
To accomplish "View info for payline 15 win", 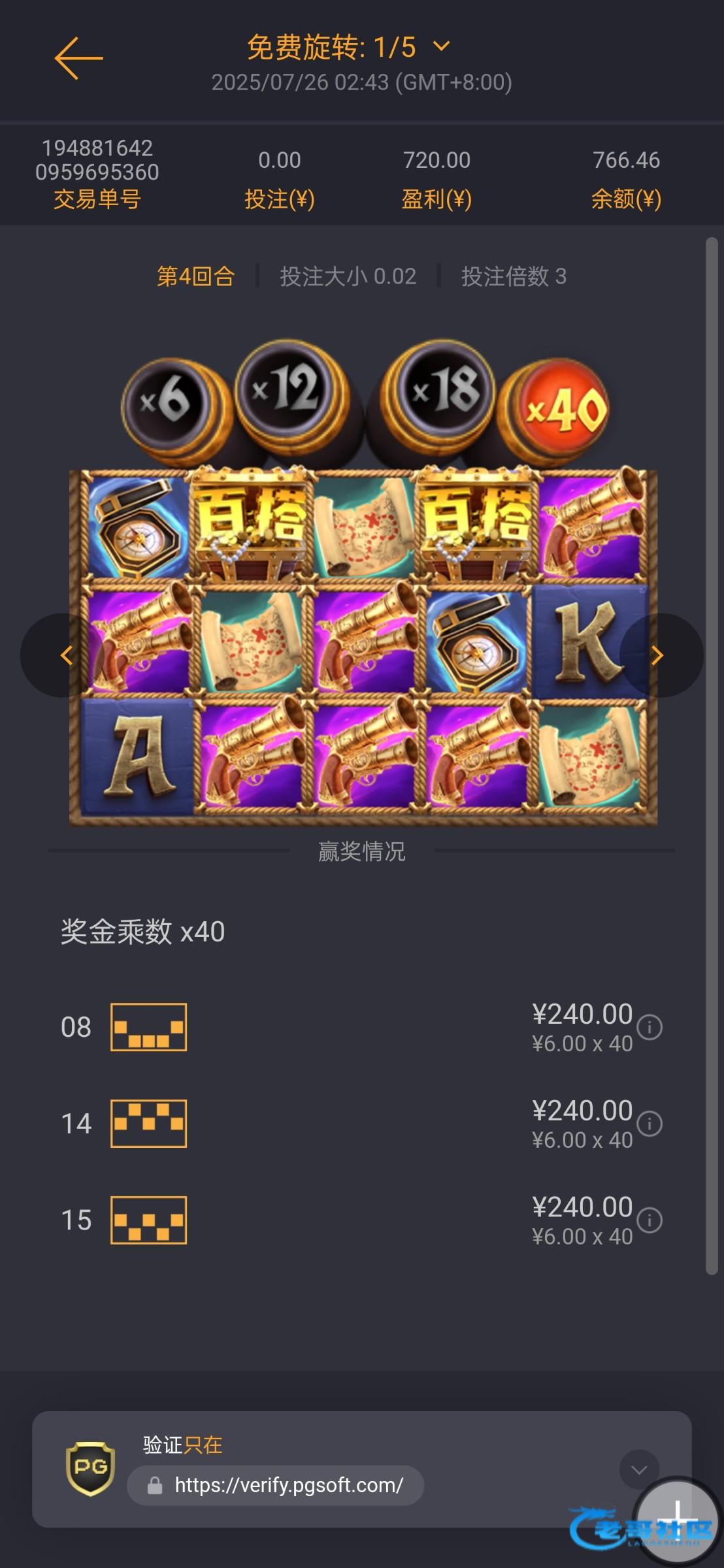I will tap(650, 1220).
